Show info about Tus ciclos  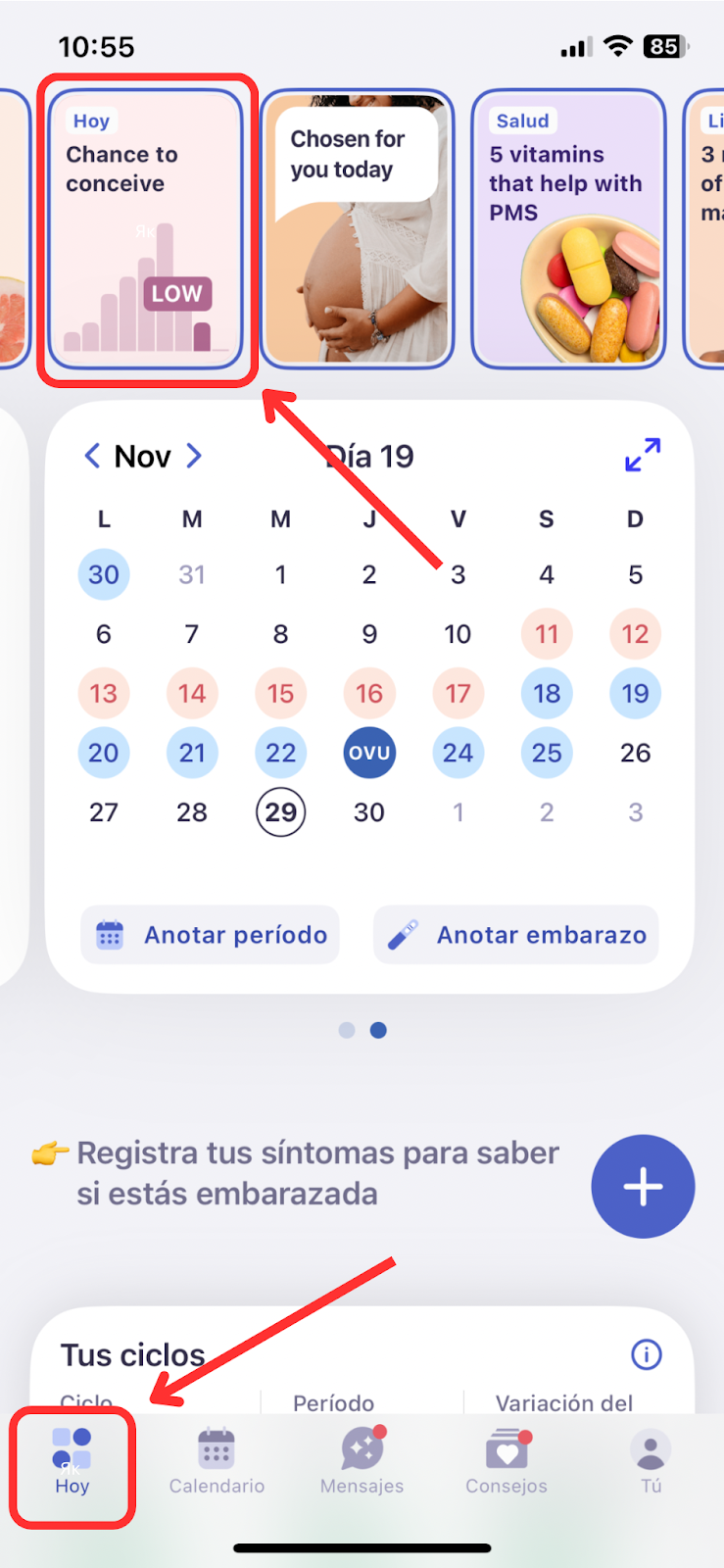pos(646,1355)
